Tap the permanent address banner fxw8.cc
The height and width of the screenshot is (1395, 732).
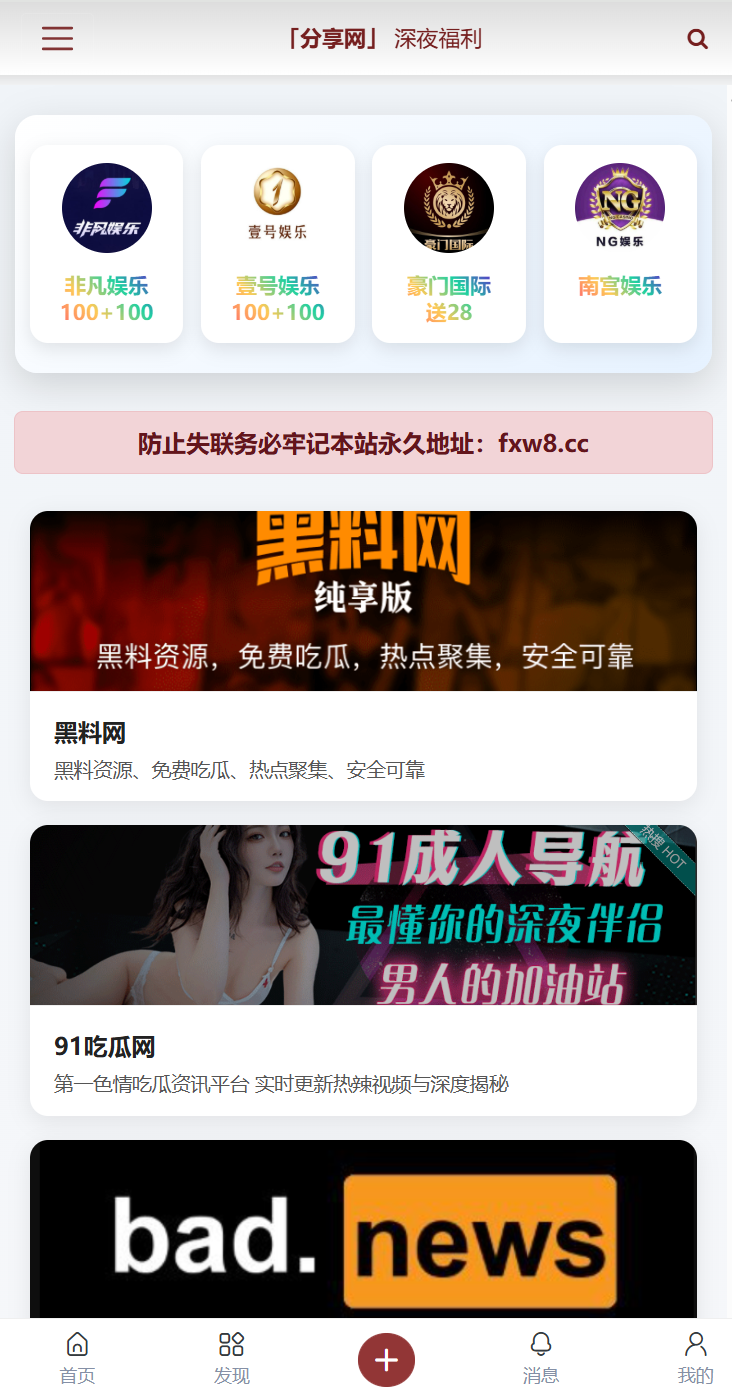363,443
